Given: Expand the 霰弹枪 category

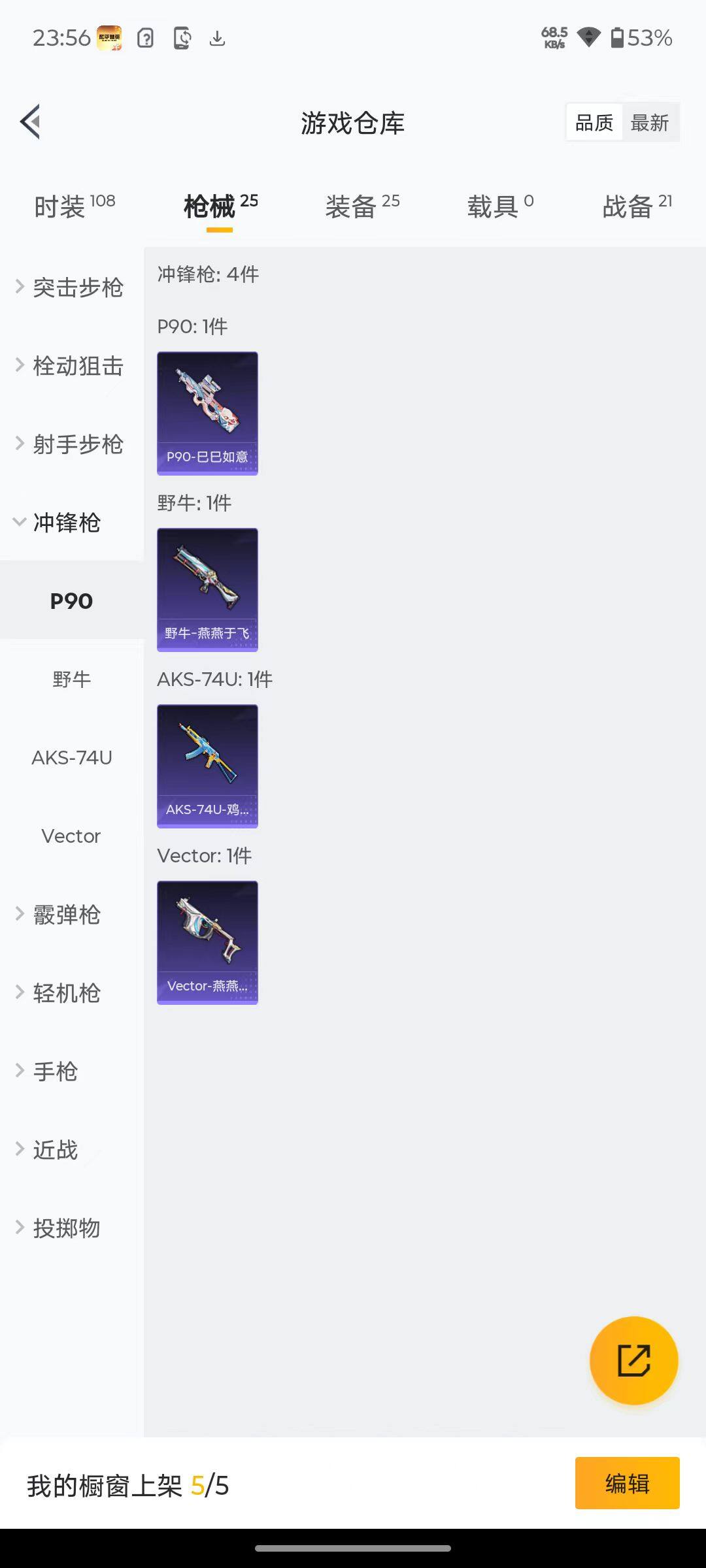Looking at the screenshot, I should (65, 915).
